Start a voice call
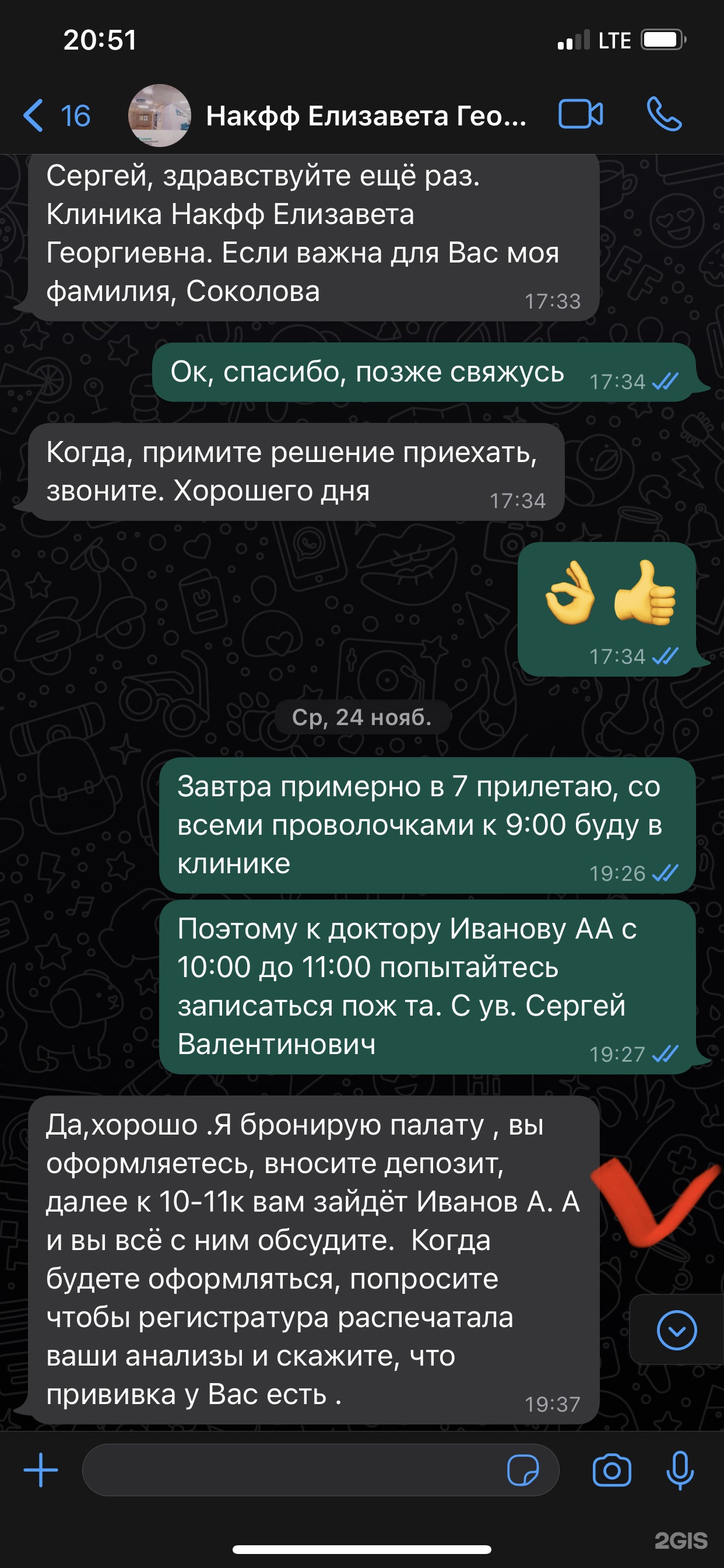The height and width of the screenshot is (1568, 724). (664, 114)
